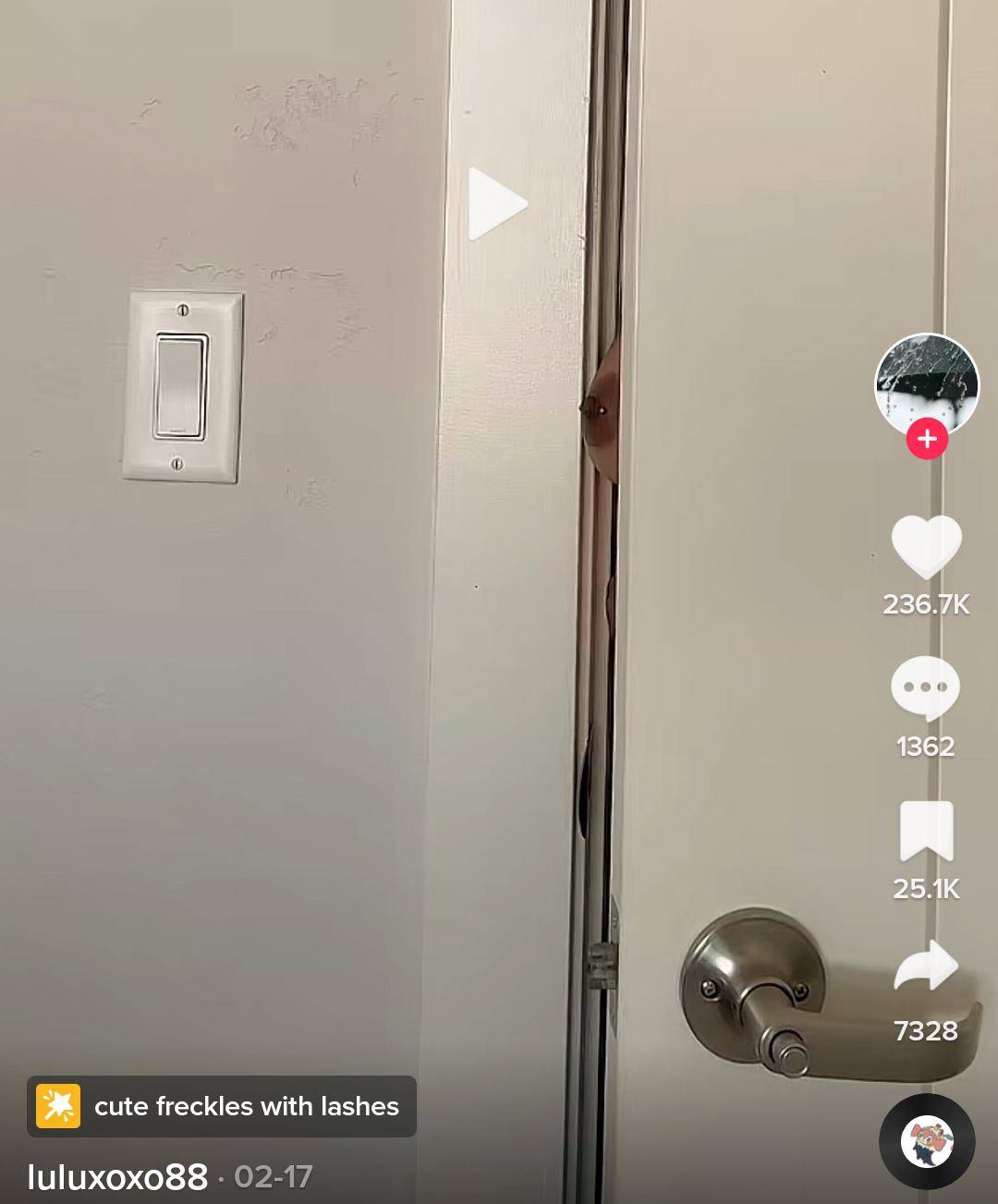Open the comments section

pyautogui.click(x=925, y=687)
